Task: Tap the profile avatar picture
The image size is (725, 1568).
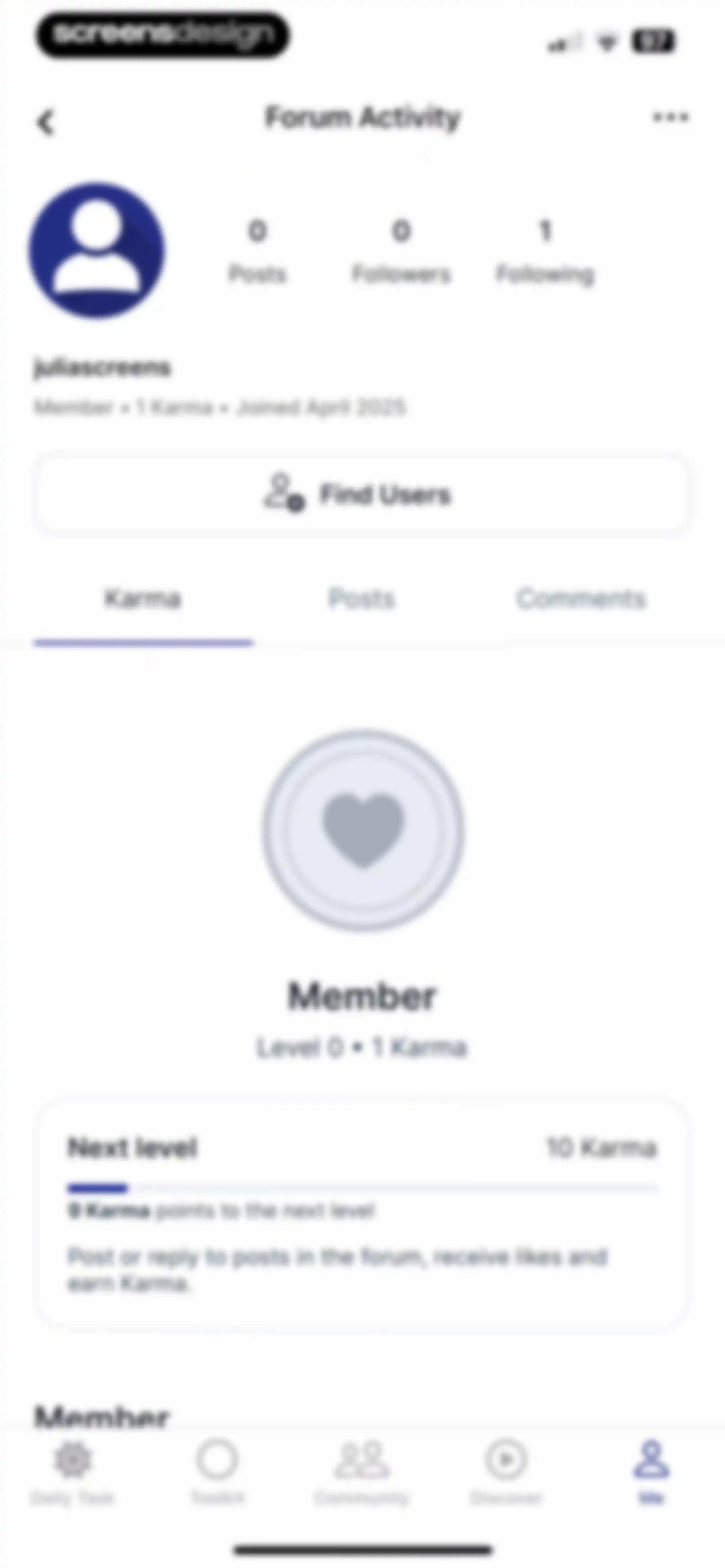Action: pyautogui.click(x=97, y=250)
